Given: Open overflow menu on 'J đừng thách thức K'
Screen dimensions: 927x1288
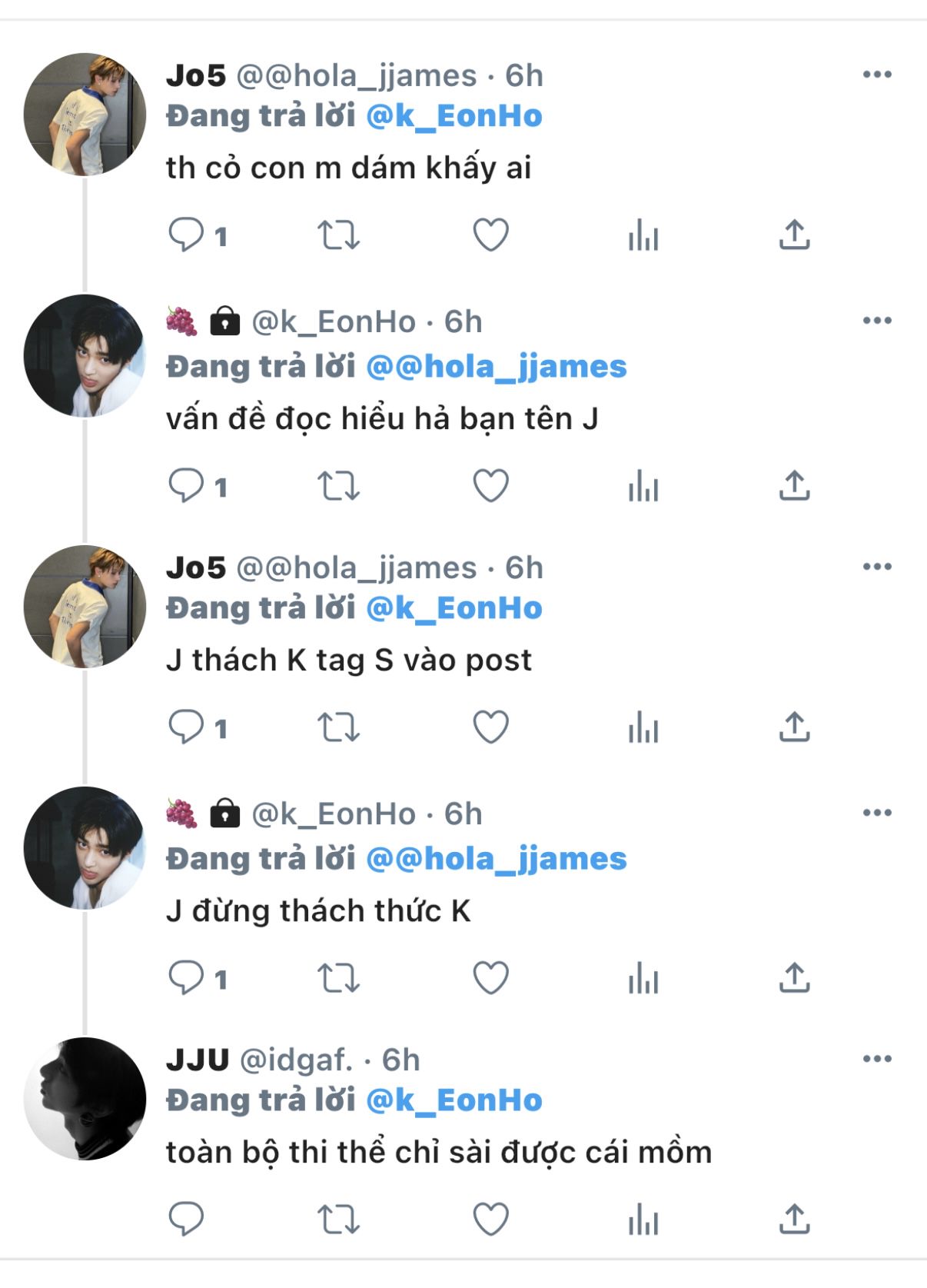Looking at the screenshot, I should tap(877, 813).
